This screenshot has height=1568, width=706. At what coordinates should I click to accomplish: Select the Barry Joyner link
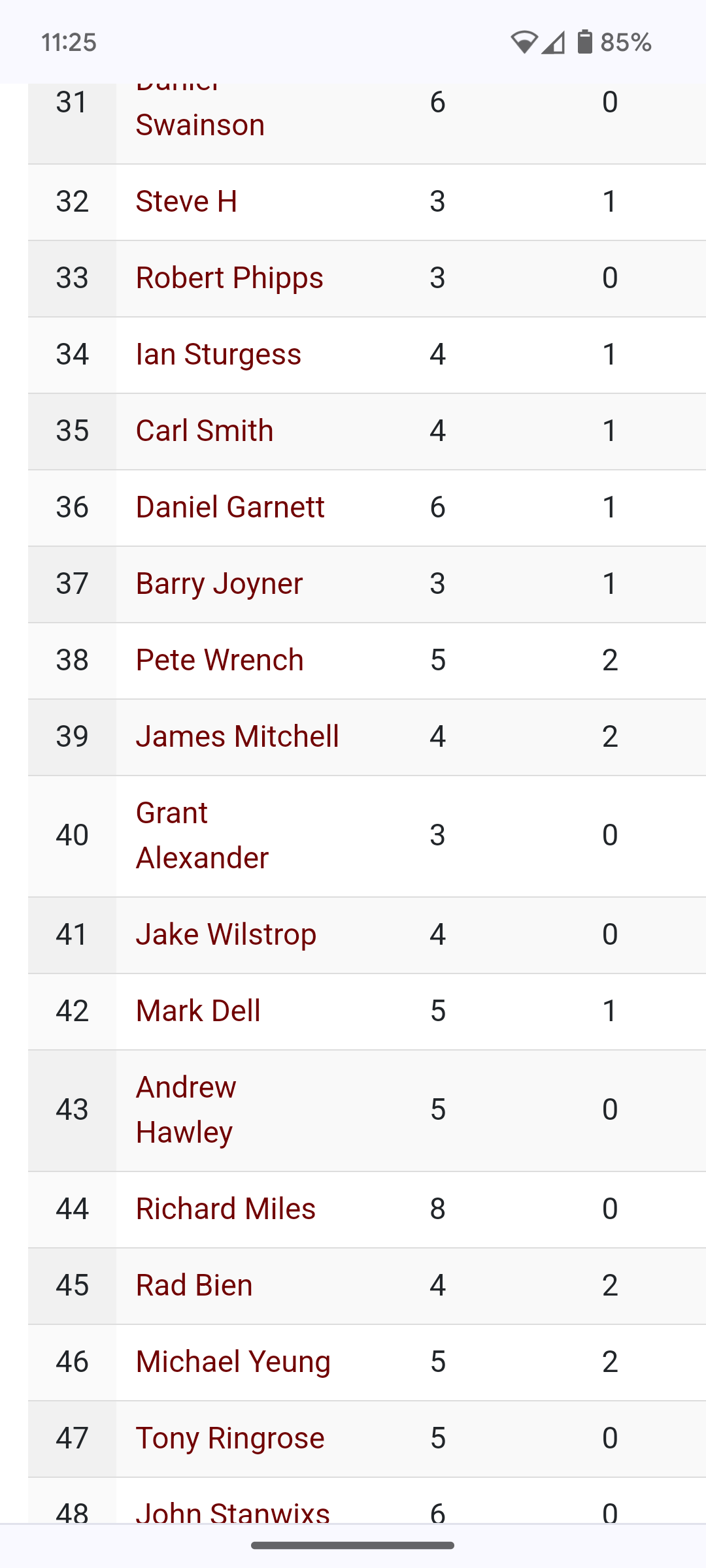(x=219, y=583)
